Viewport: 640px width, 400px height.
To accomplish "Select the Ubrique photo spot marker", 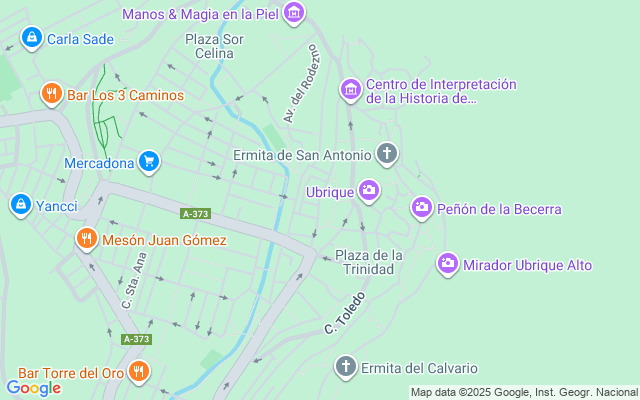I will coord(369,190).
